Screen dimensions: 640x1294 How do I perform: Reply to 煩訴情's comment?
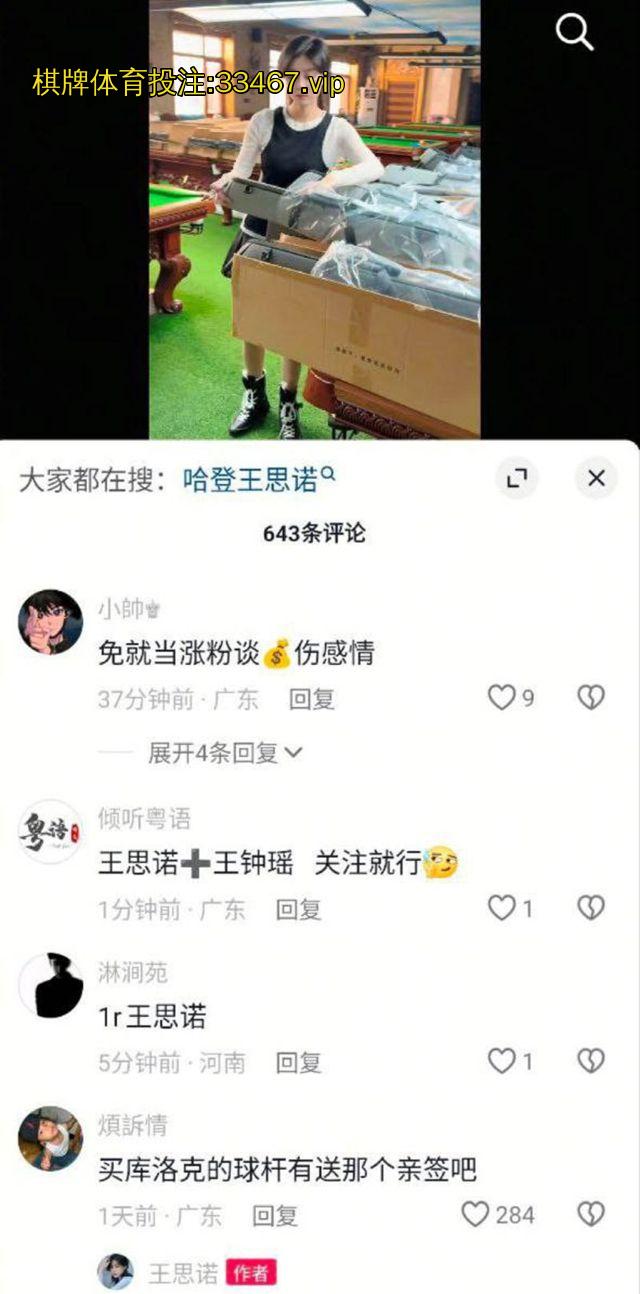coord(274,1215)
